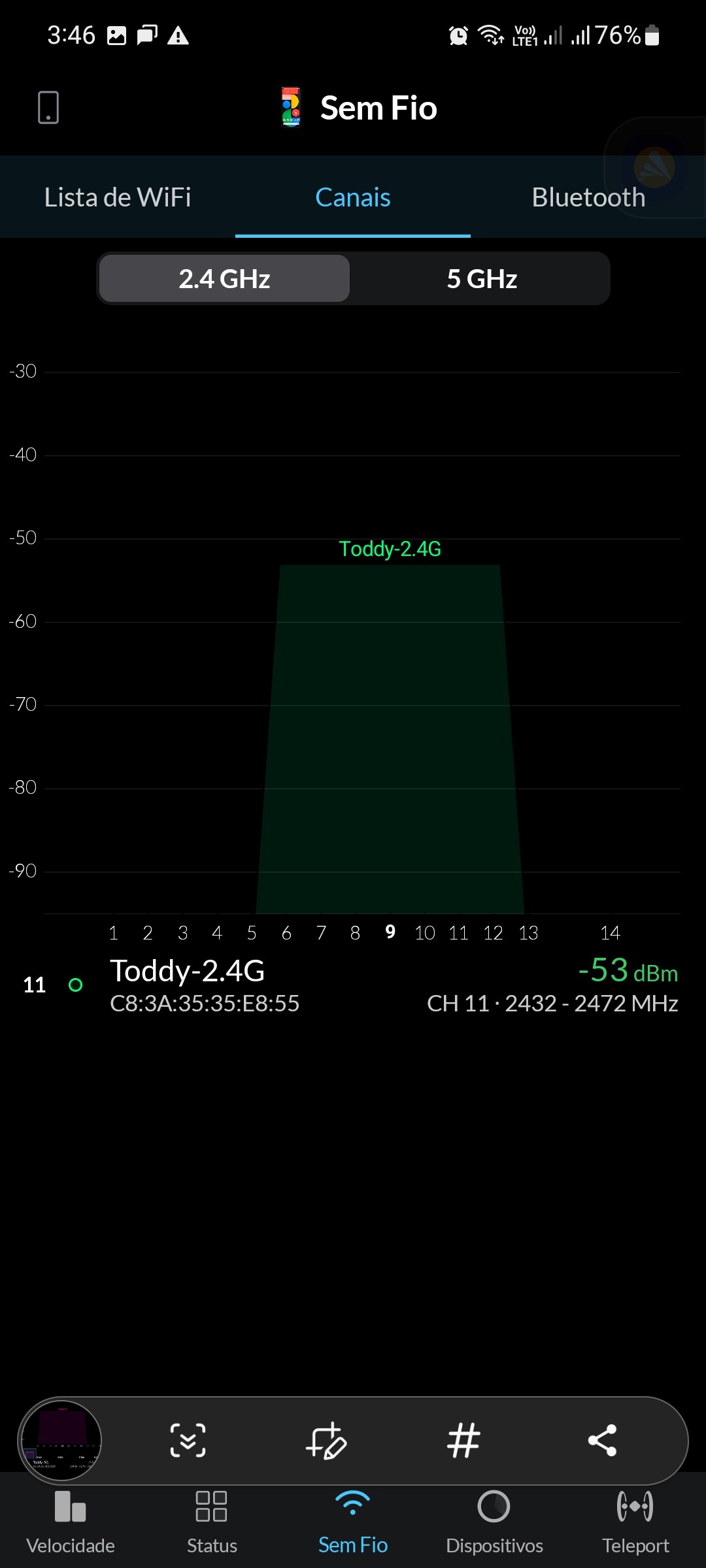Switch to the Teleport tab

(635, 1522)
